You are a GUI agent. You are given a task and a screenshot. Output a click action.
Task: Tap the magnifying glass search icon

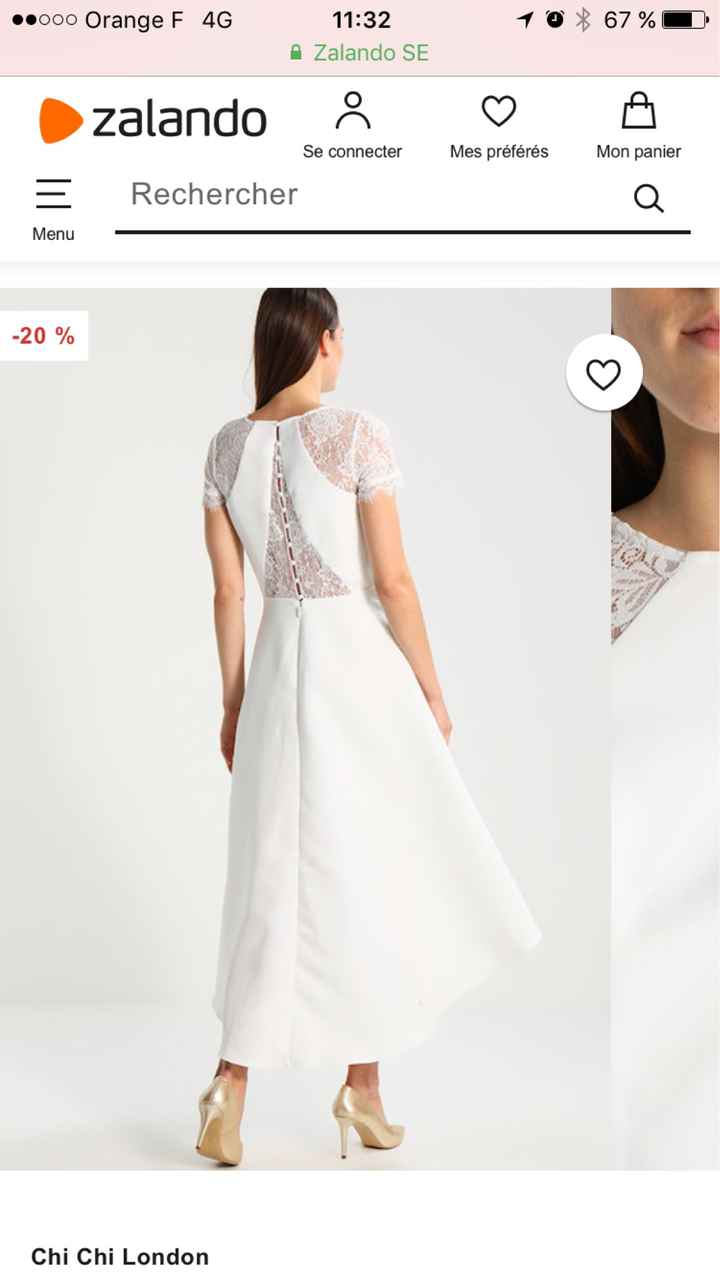click(x=649, y=198)
